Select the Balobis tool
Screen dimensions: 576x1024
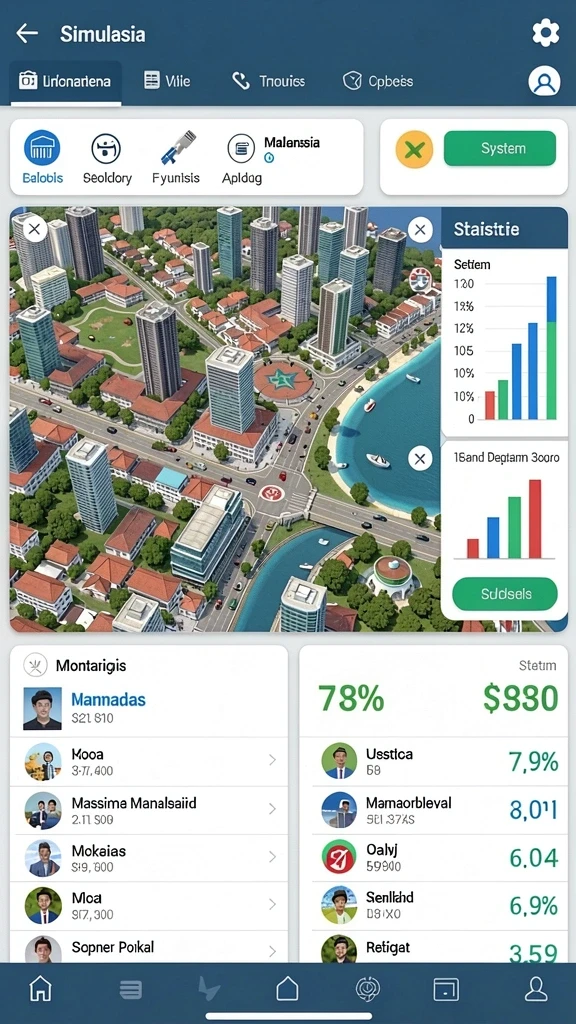(42, 157)
